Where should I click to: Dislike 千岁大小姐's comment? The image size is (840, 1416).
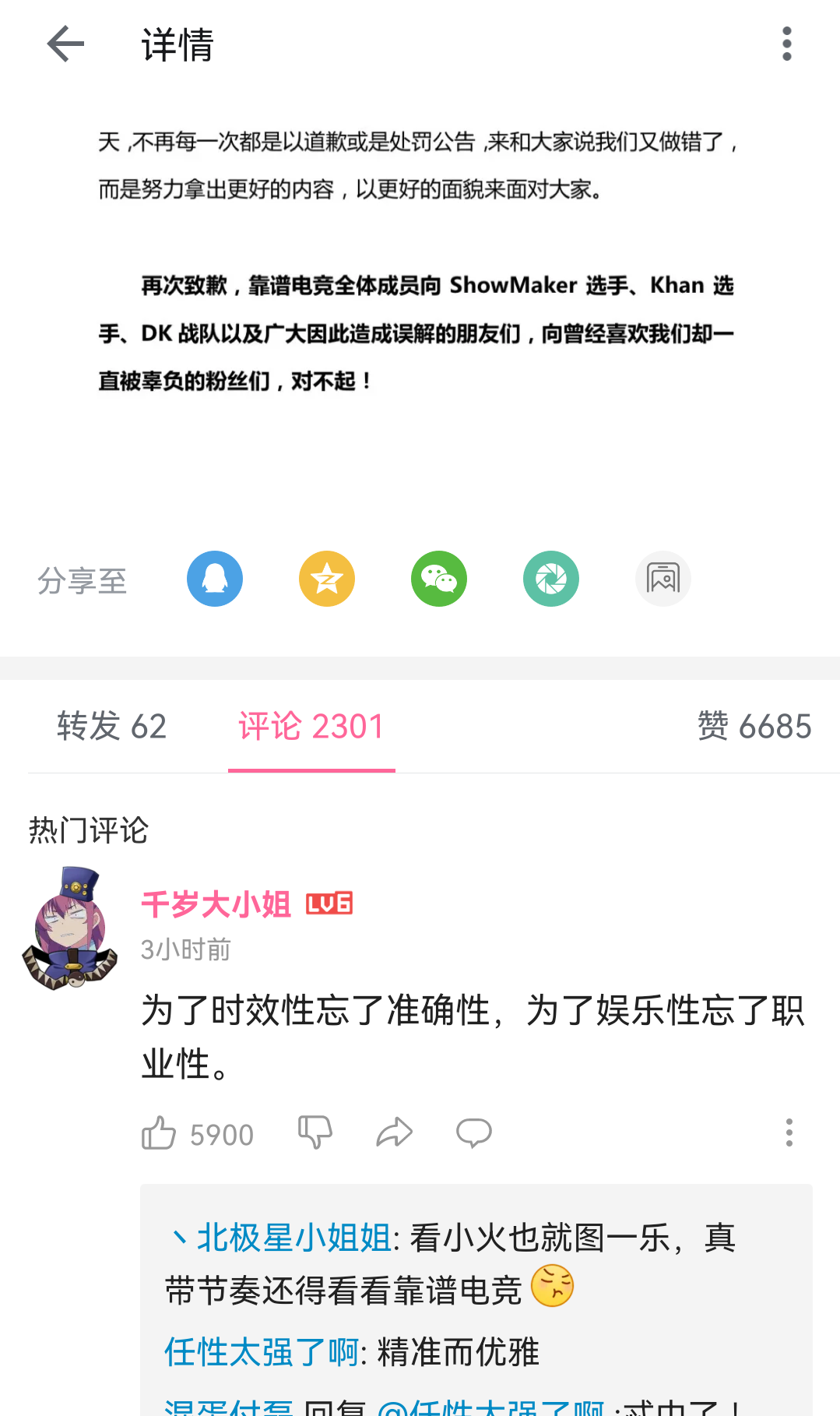point(315,1132)
